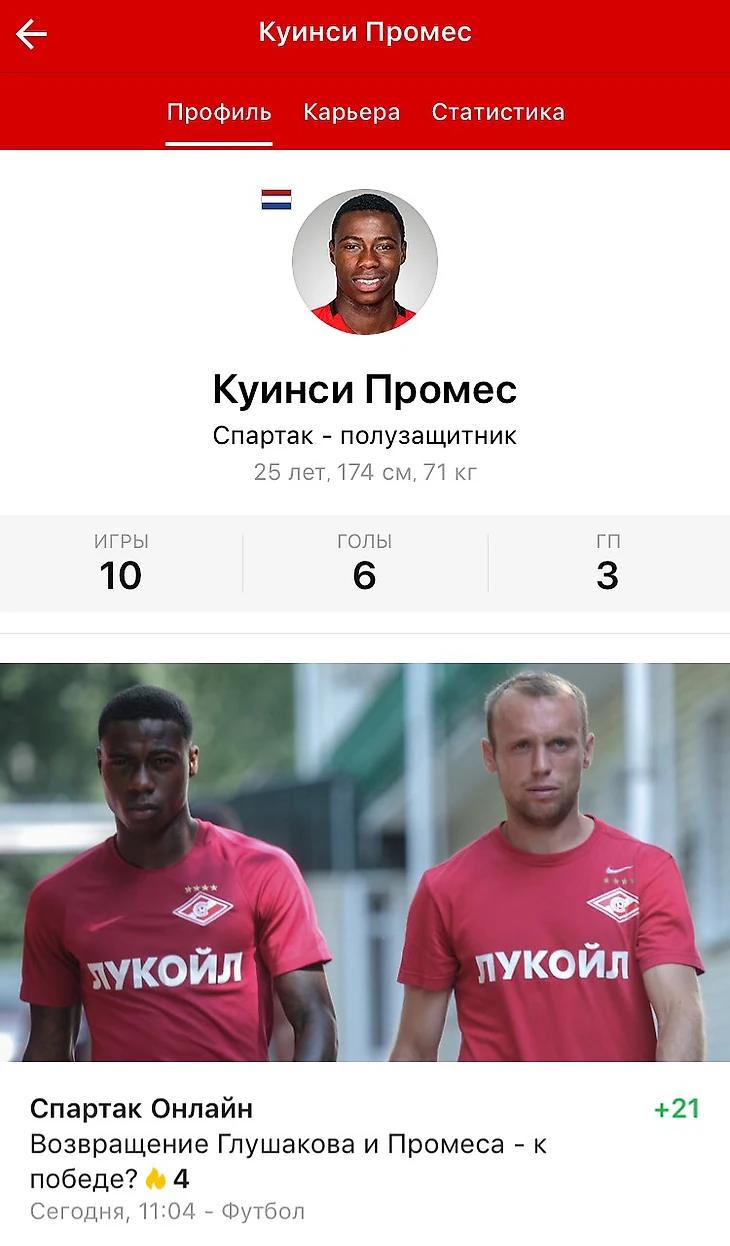Go back using the arrow icon

[32, 36]
